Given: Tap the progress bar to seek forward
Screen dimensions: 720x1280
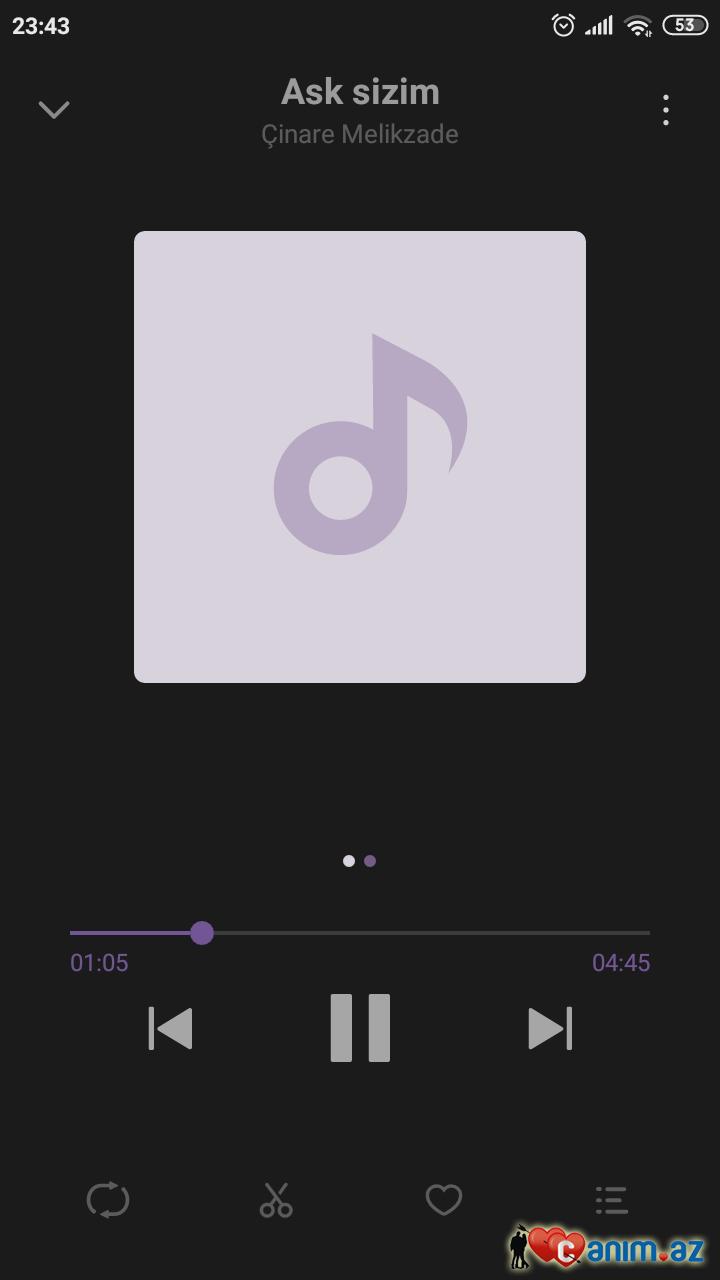Looking at the screenshot, I should click(x=450, y=933).
